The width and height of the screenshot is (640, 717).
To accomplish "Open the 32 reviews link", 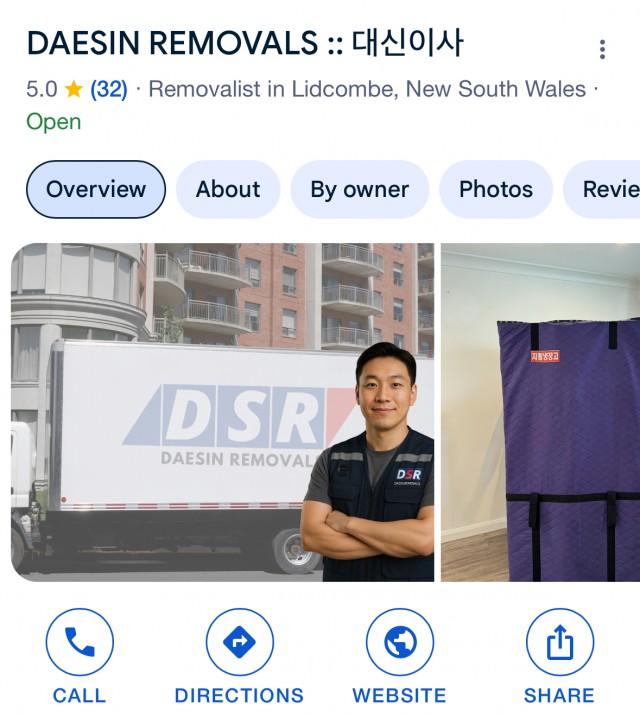I will coord(109,89).
